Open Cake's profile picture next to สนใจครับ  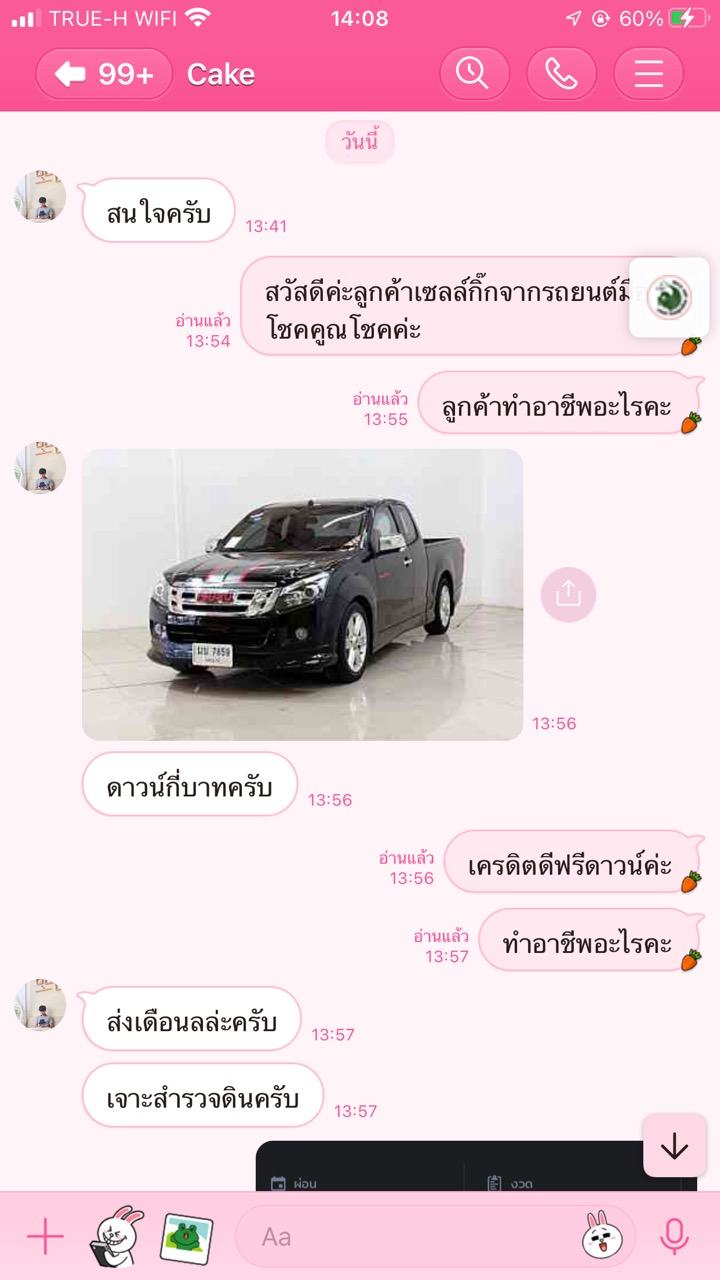[x=40, y=197]
